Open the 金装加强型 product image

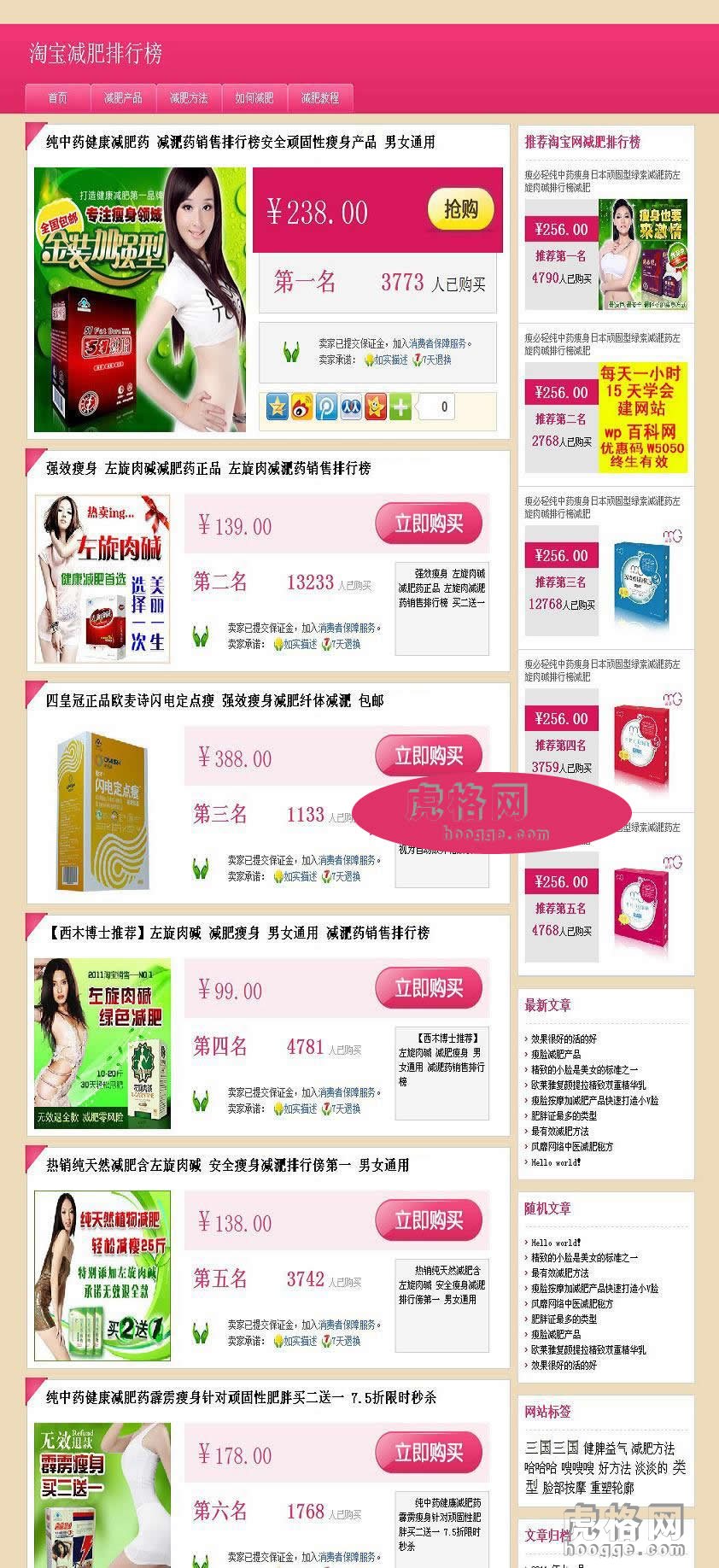(140, 299)
